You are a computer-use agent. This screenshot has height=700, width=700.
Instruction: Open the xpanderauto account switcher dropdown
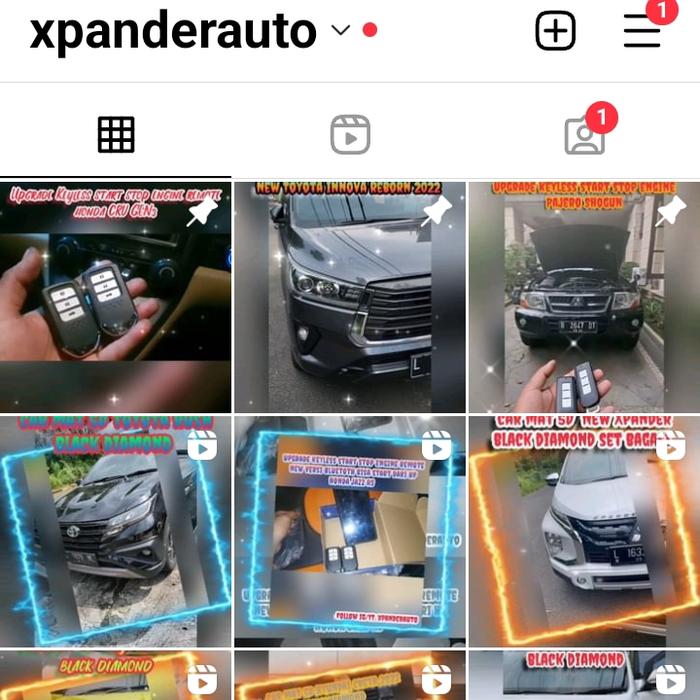pos(341,30)
